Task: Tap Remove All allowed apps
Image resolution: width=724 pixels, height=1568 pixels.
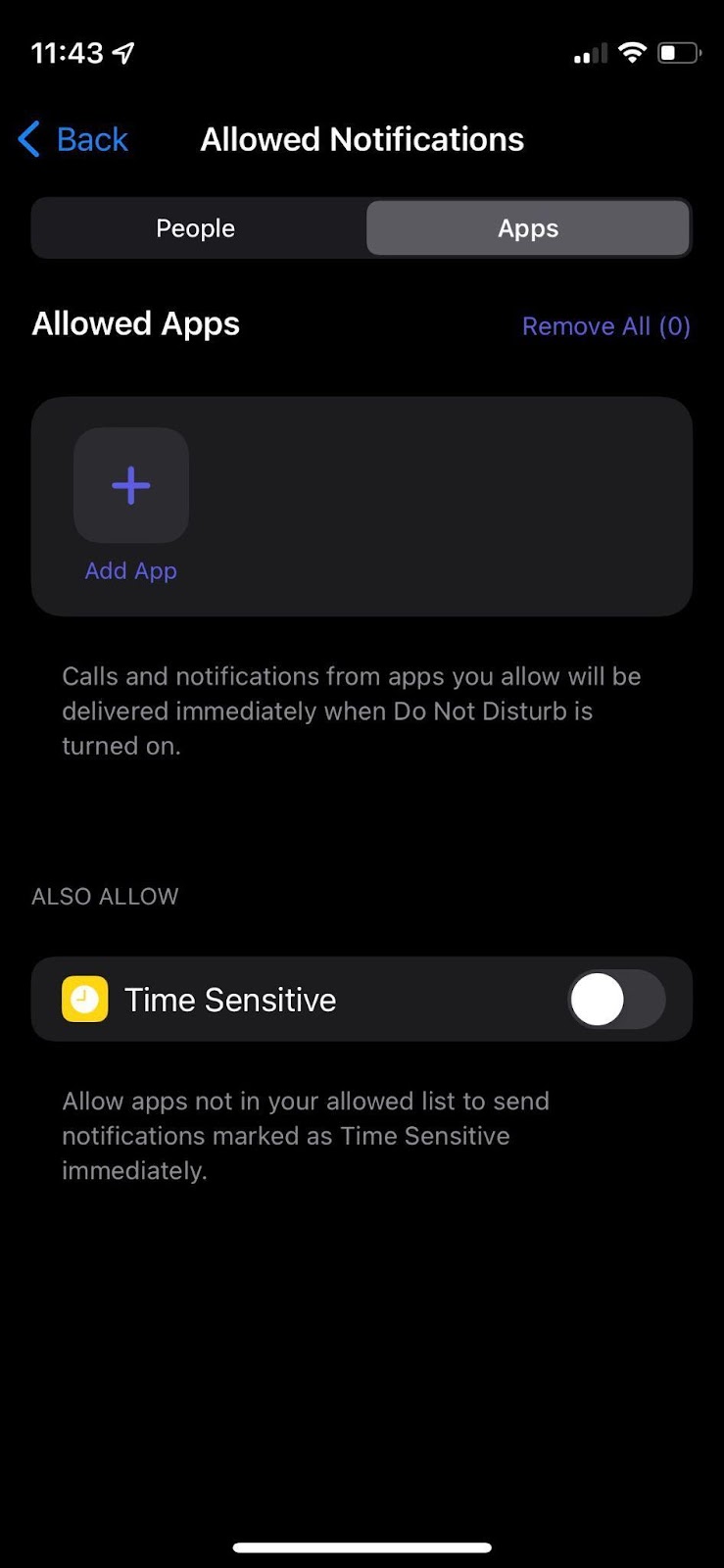Action: tap(605, 326)
